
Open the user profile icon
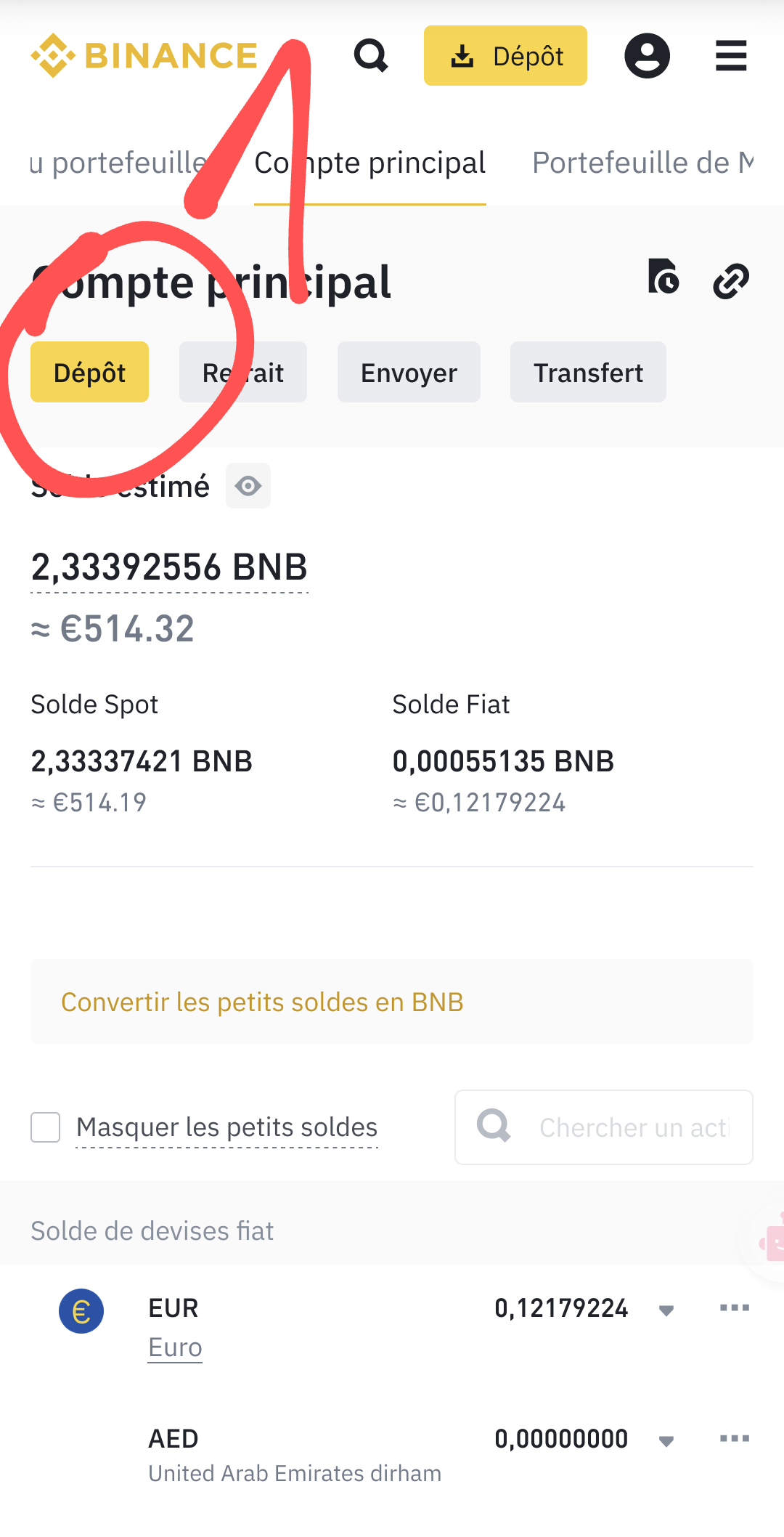click(x=647, y=56)
